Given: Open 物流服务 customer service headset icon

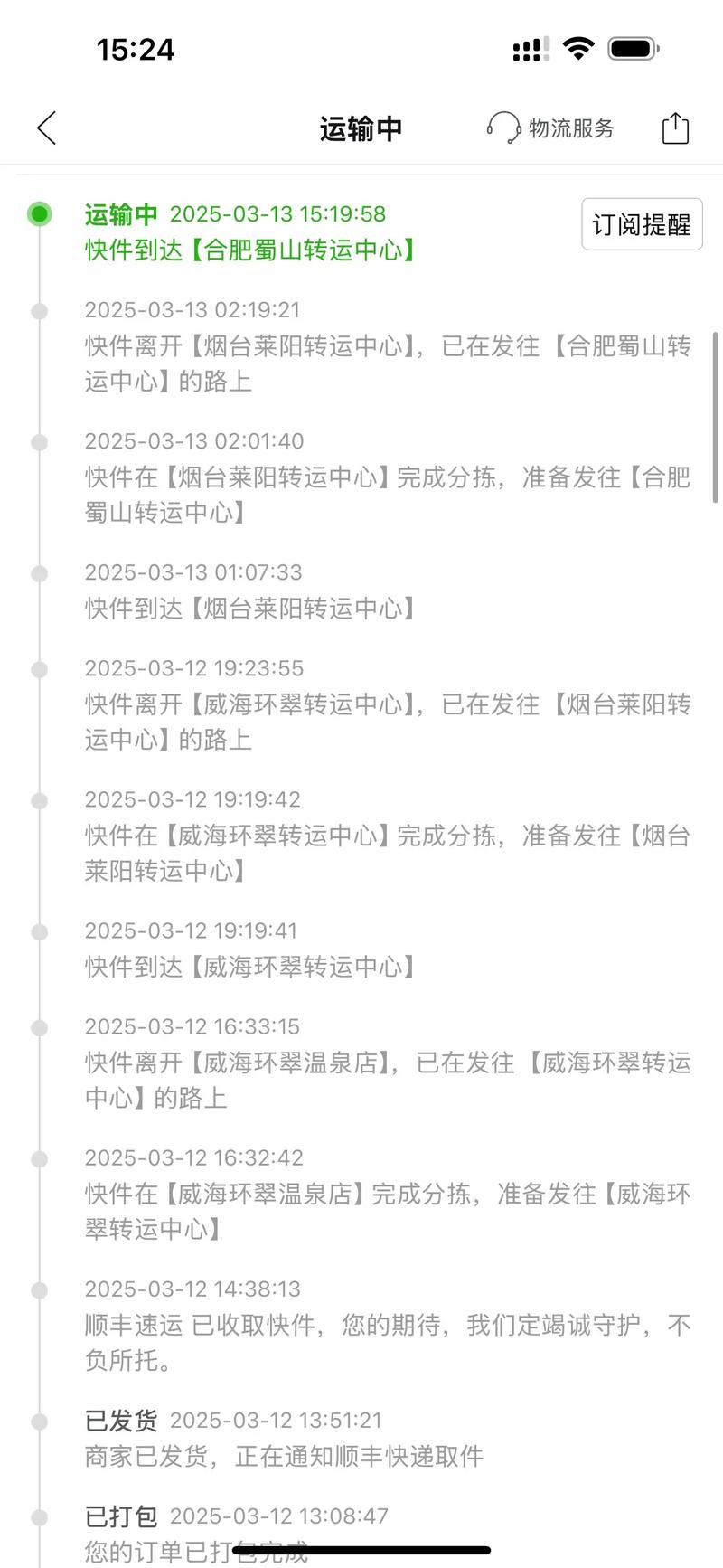Looking at the screenshot, I should pyautogui.click(x=503, y=128).
